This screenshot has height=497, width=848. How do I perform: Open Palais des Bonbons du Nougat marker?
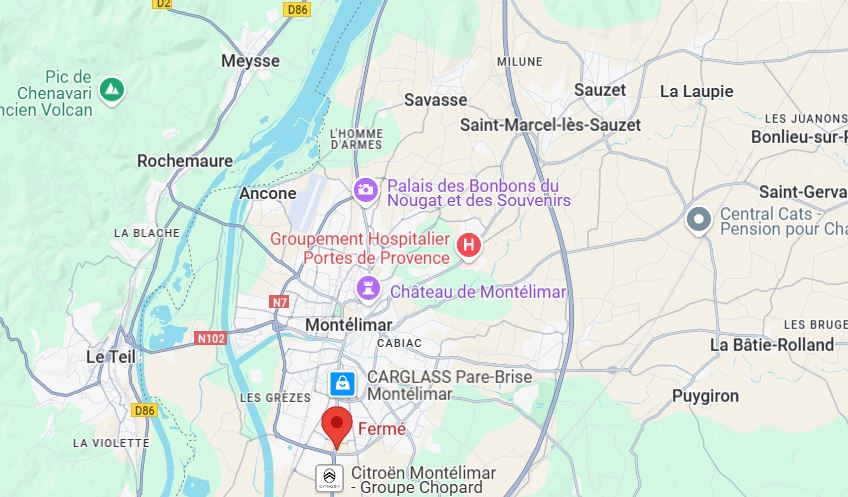[366, 188]
